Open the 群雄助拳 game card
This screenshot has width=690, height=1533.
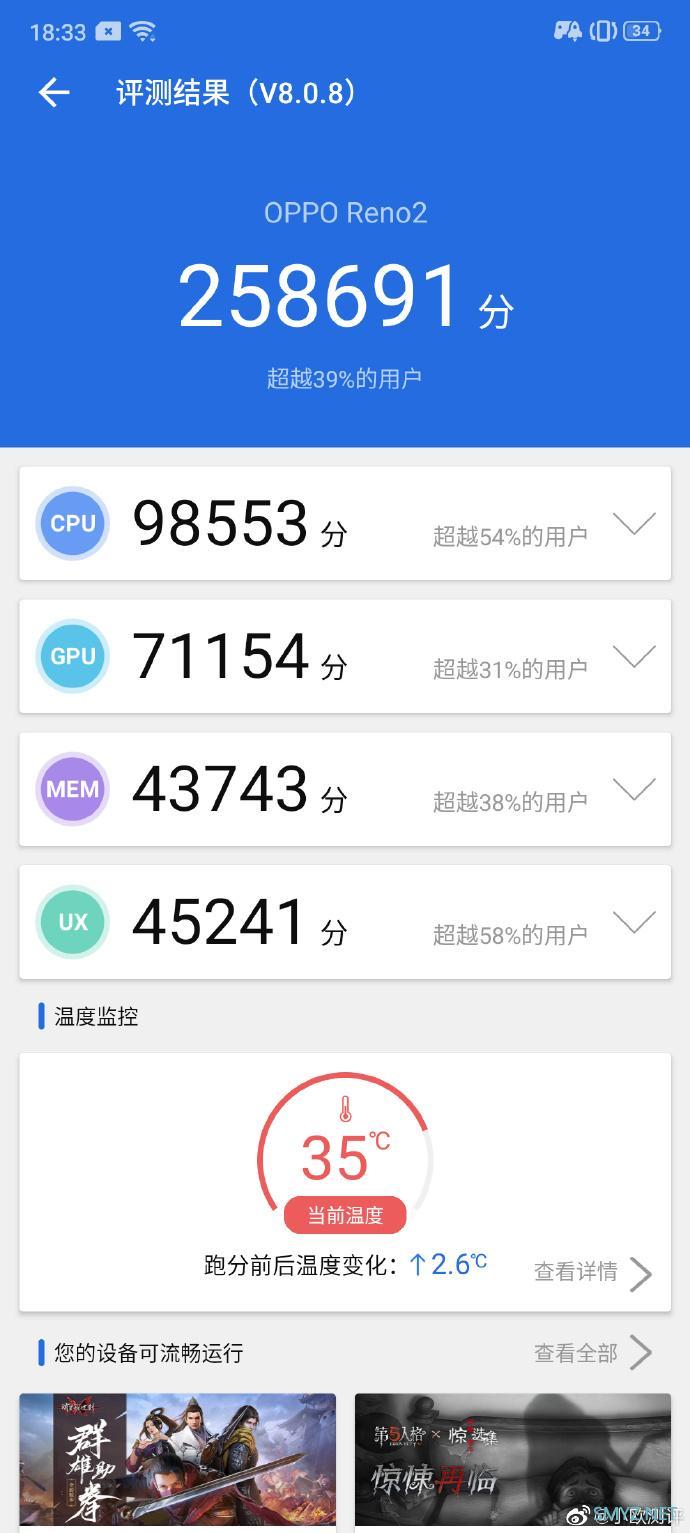[177, 1460]
